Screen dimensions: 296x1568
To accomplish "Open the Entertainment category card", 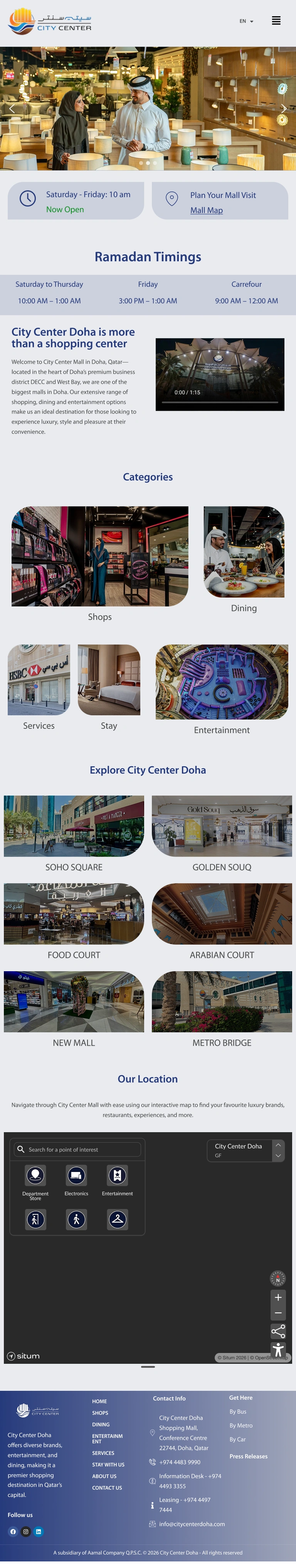I will pos(222,682).
